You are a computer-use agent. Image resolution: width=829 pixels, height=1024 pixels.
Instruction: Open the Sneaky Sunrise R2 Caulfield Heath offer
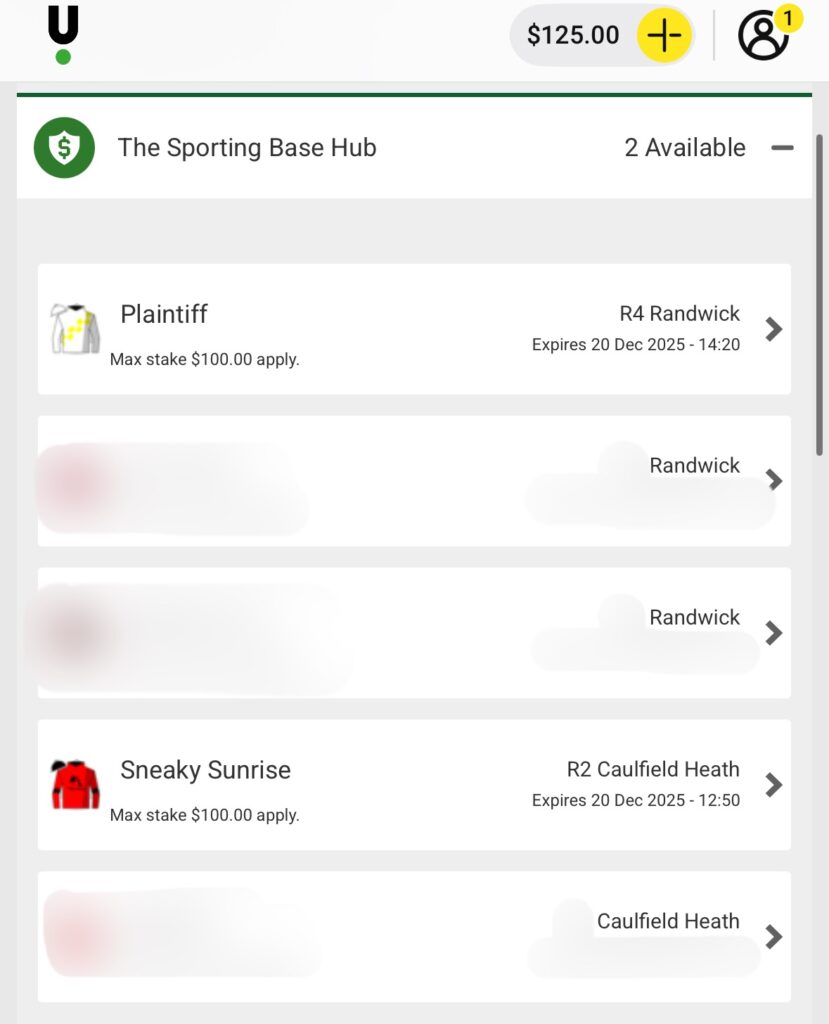coord(414,785)
